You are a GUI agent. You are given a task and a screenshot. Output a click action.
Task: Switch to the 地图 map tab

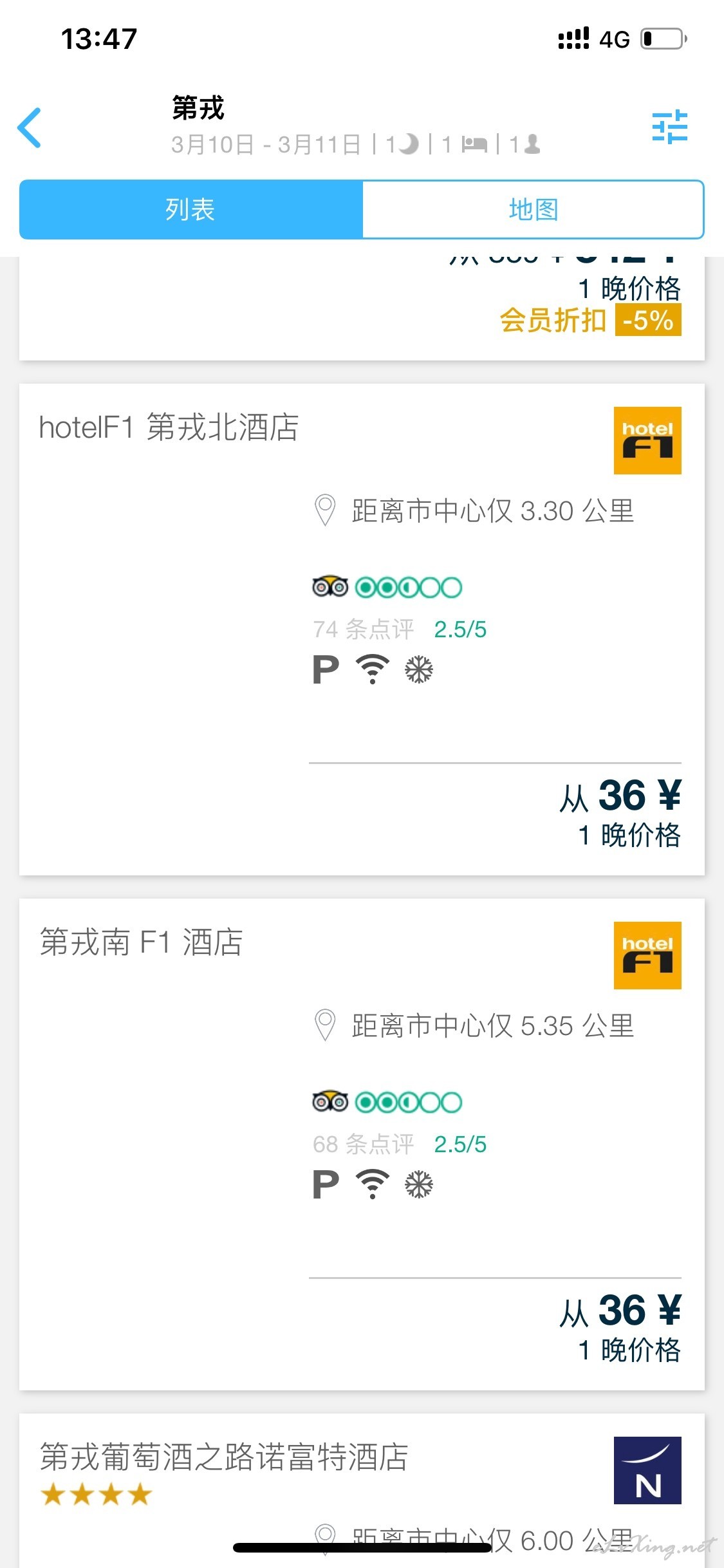[533, 210]
